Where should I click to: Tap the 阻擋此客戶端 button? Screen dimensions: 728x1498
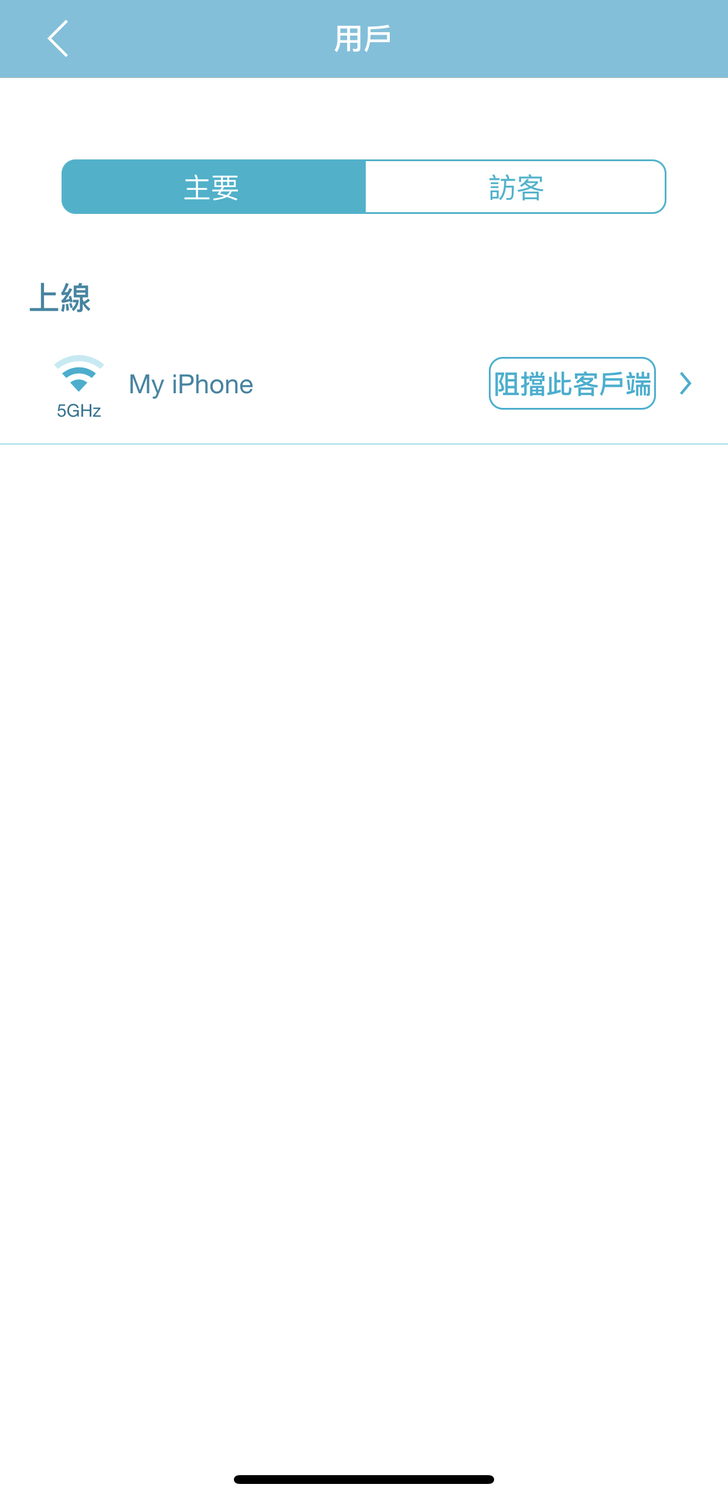572,384
